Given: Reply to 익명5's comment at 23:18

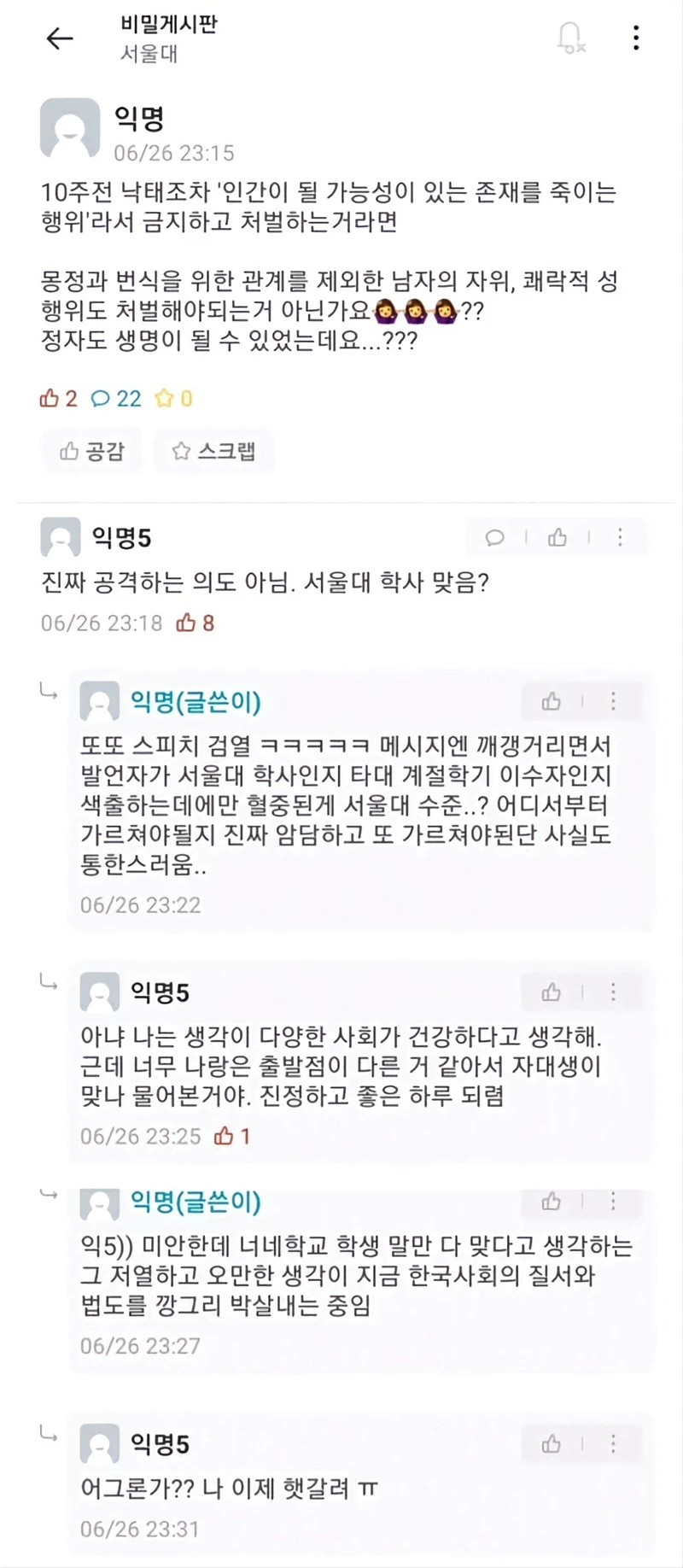Looking at the screenshot, I should 495,537.
